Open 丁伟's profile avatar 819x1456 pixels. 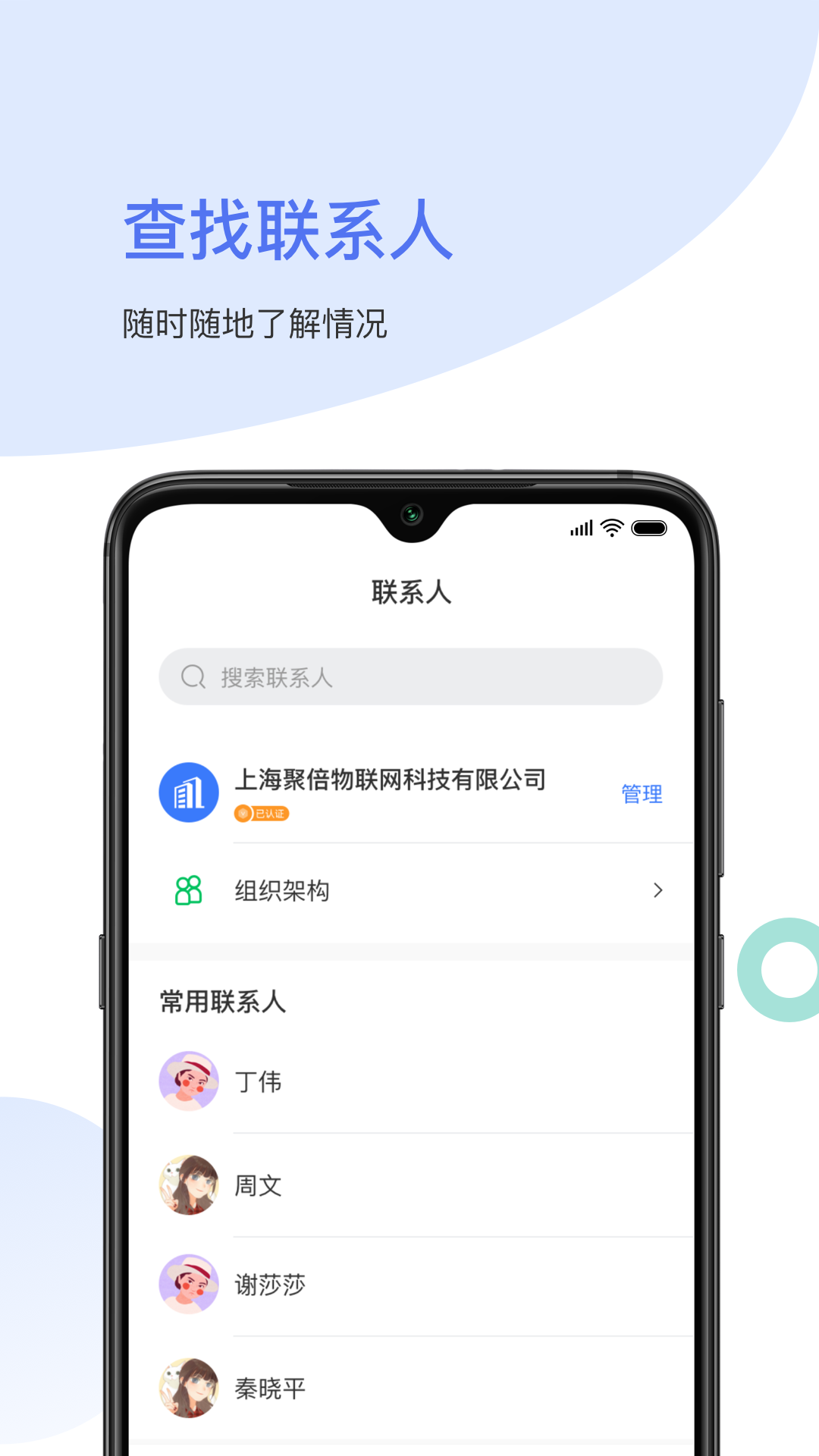pyautogui.click(x=189, y=1082)
